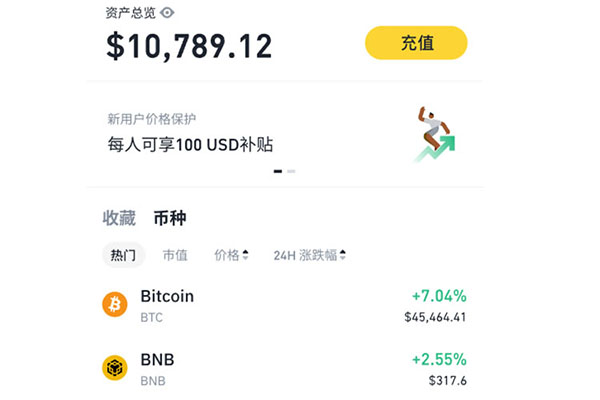Open the BNB coin row
The image size is (600, 400).
click(x=285, y=368)
